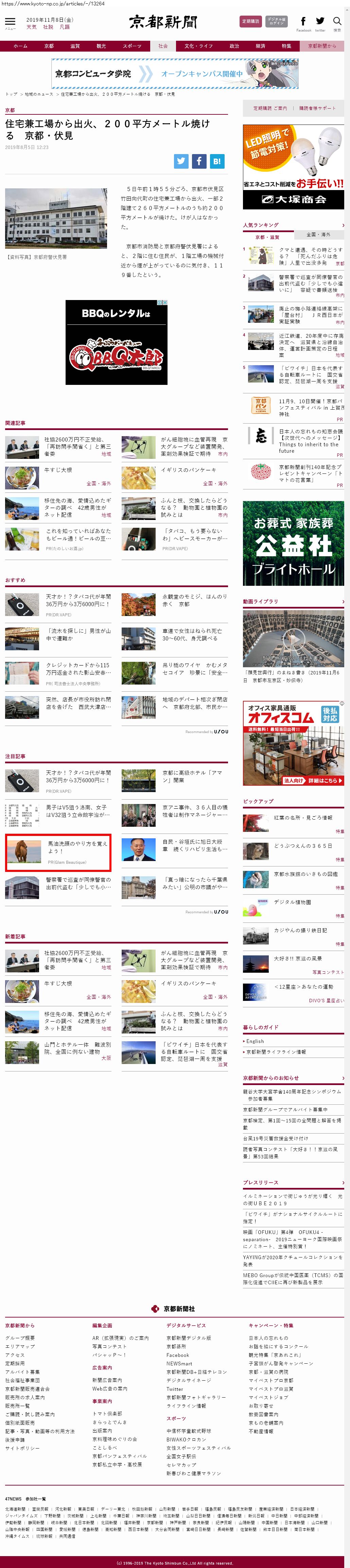Go to the 政治 section tab
The width and height of the screenshot is (350, 1568).
(x=234, y=46)
